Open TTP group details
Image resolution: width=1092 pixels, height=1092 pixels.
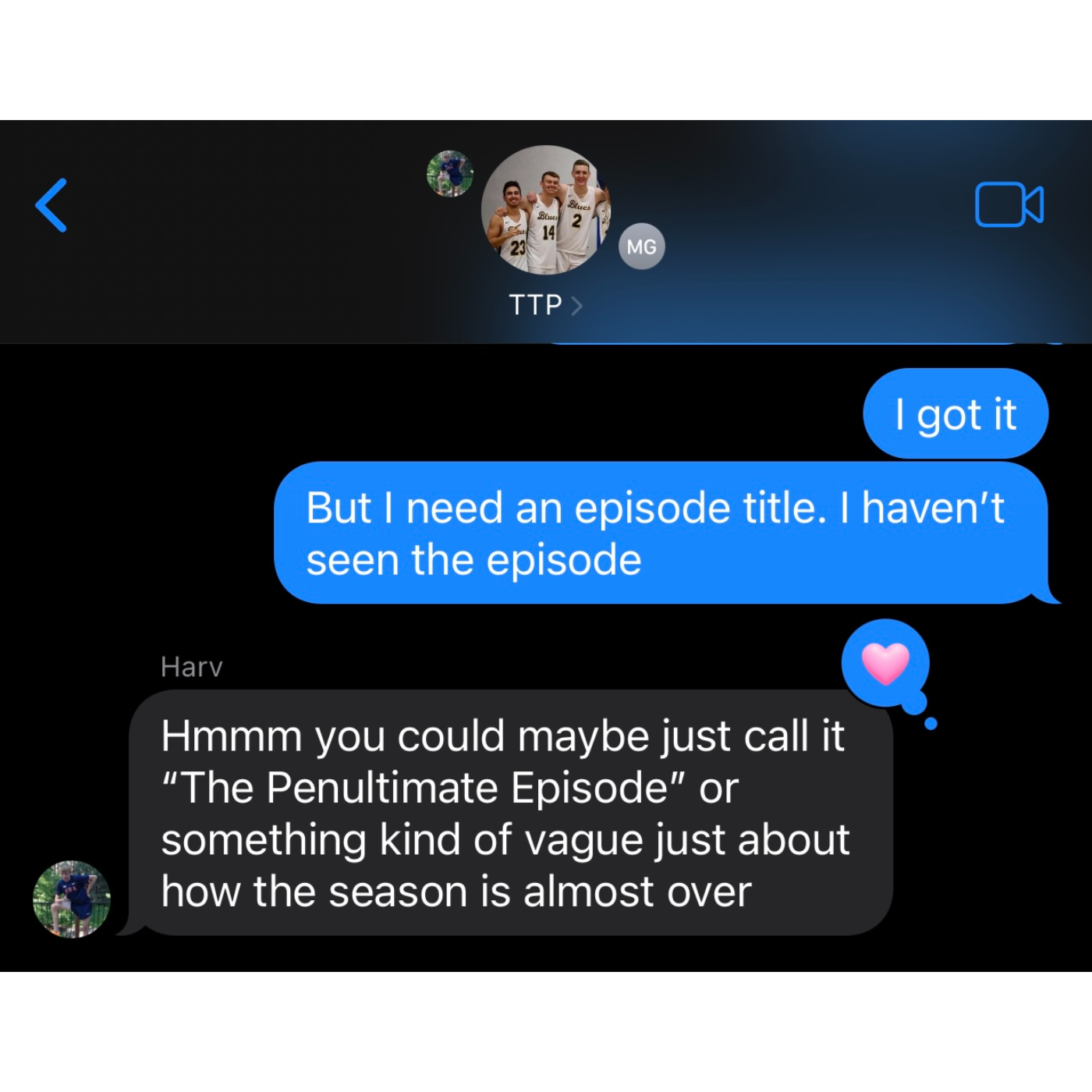point(544,304)
